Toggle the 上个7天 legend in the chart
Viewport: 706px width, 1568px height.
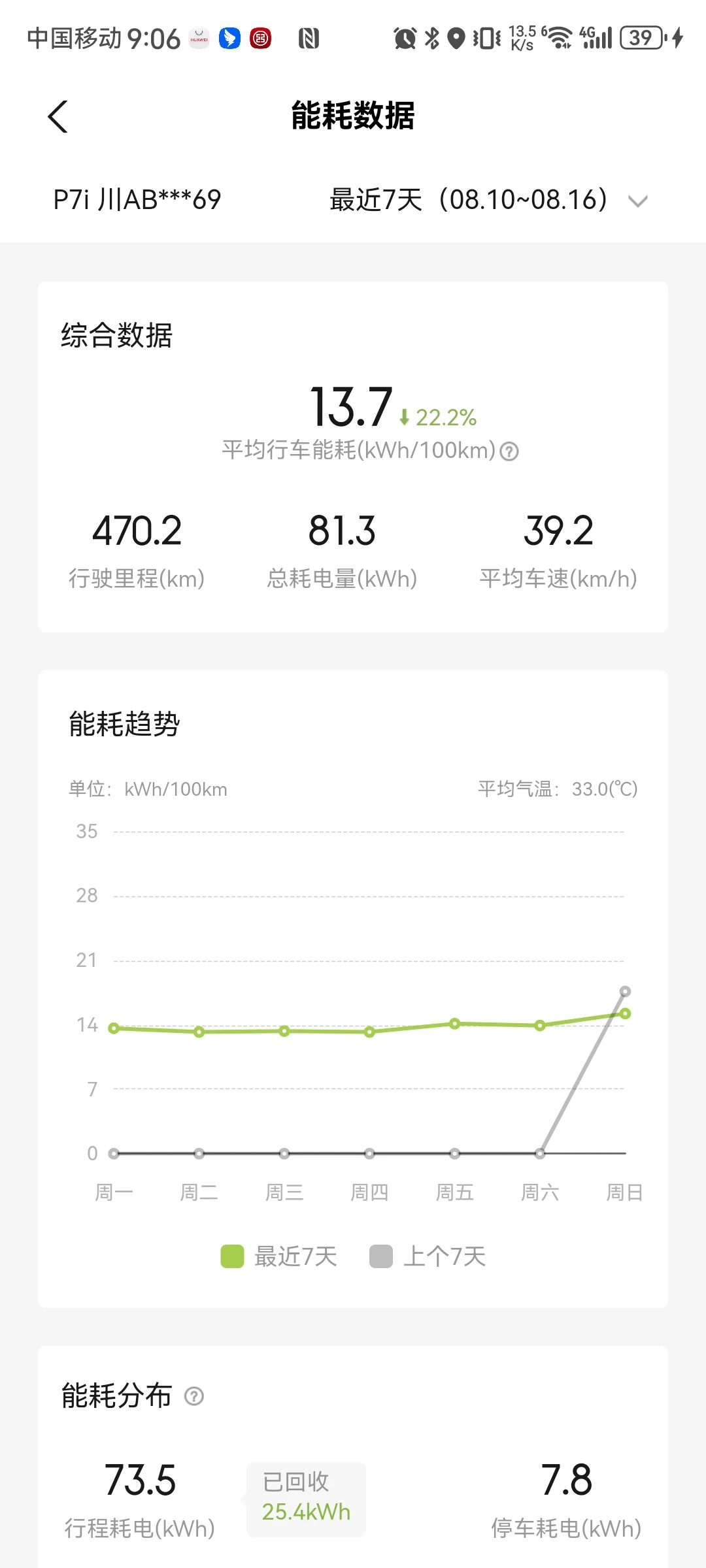[x=428, y=1256]
